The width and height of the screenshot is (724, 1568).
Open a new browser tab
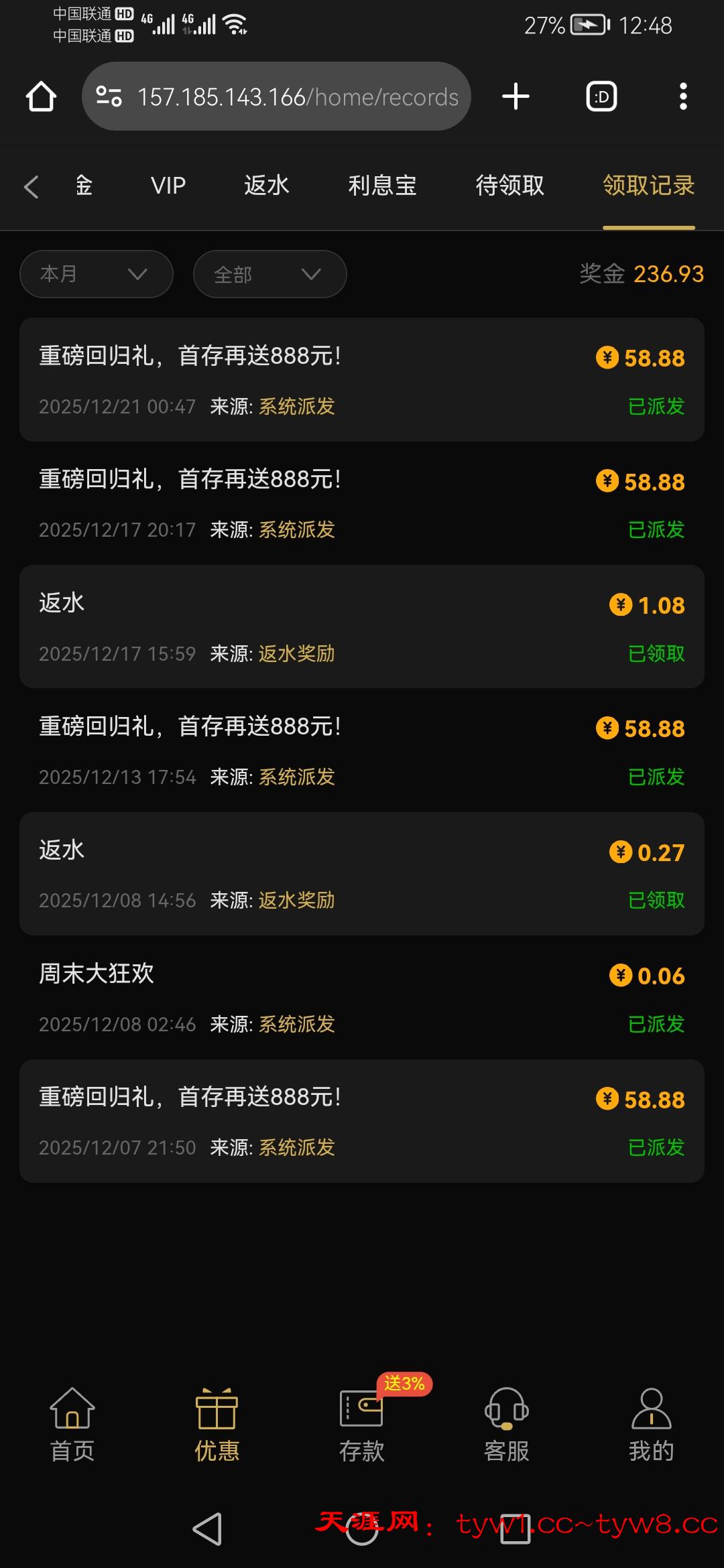point(516,96)
